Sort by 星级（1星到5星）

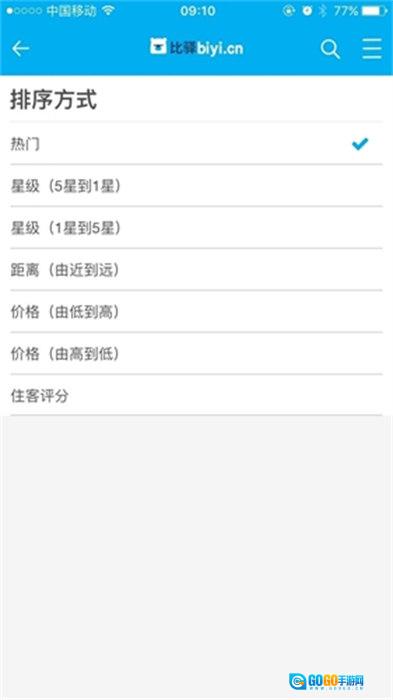coord(196,228)
